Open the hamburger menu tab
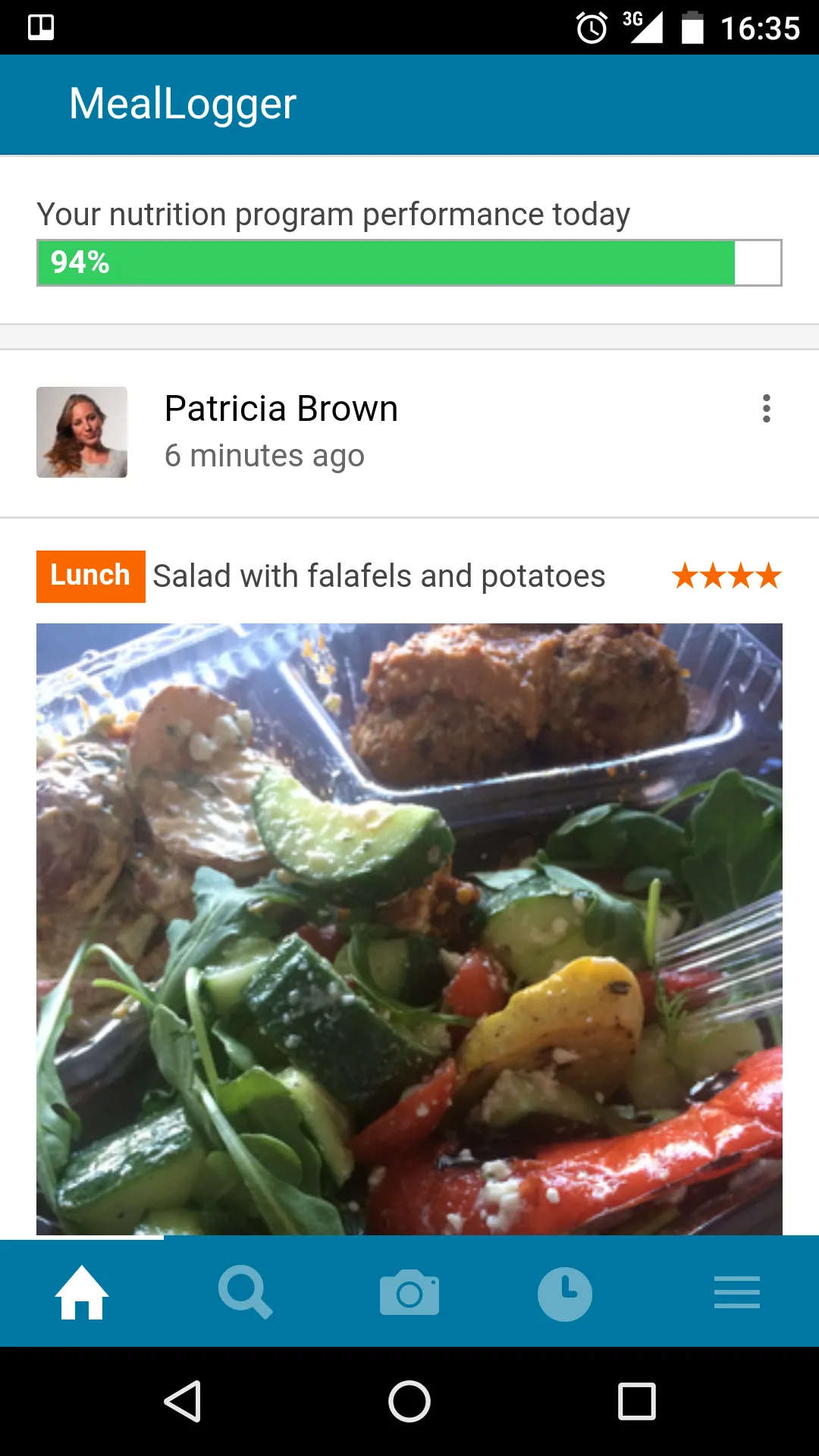The width and height of the screenshot is (819, 1456). tap(737, 1292)
